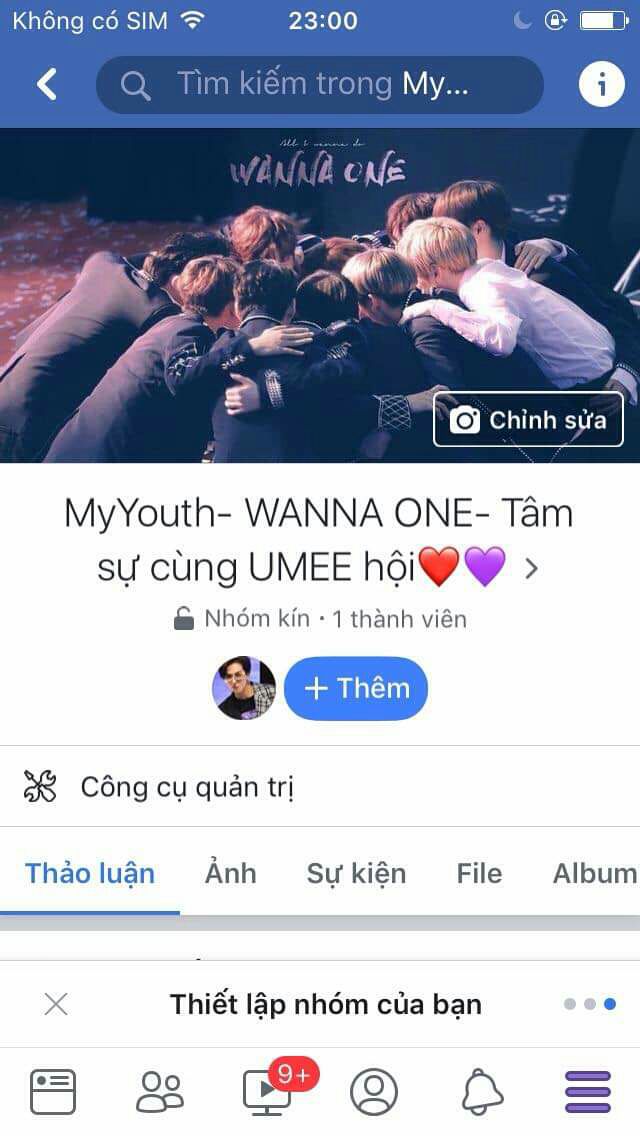Open the News Feed tab
Viewport: 640px width, 1136px height.
coord(53,1092)
